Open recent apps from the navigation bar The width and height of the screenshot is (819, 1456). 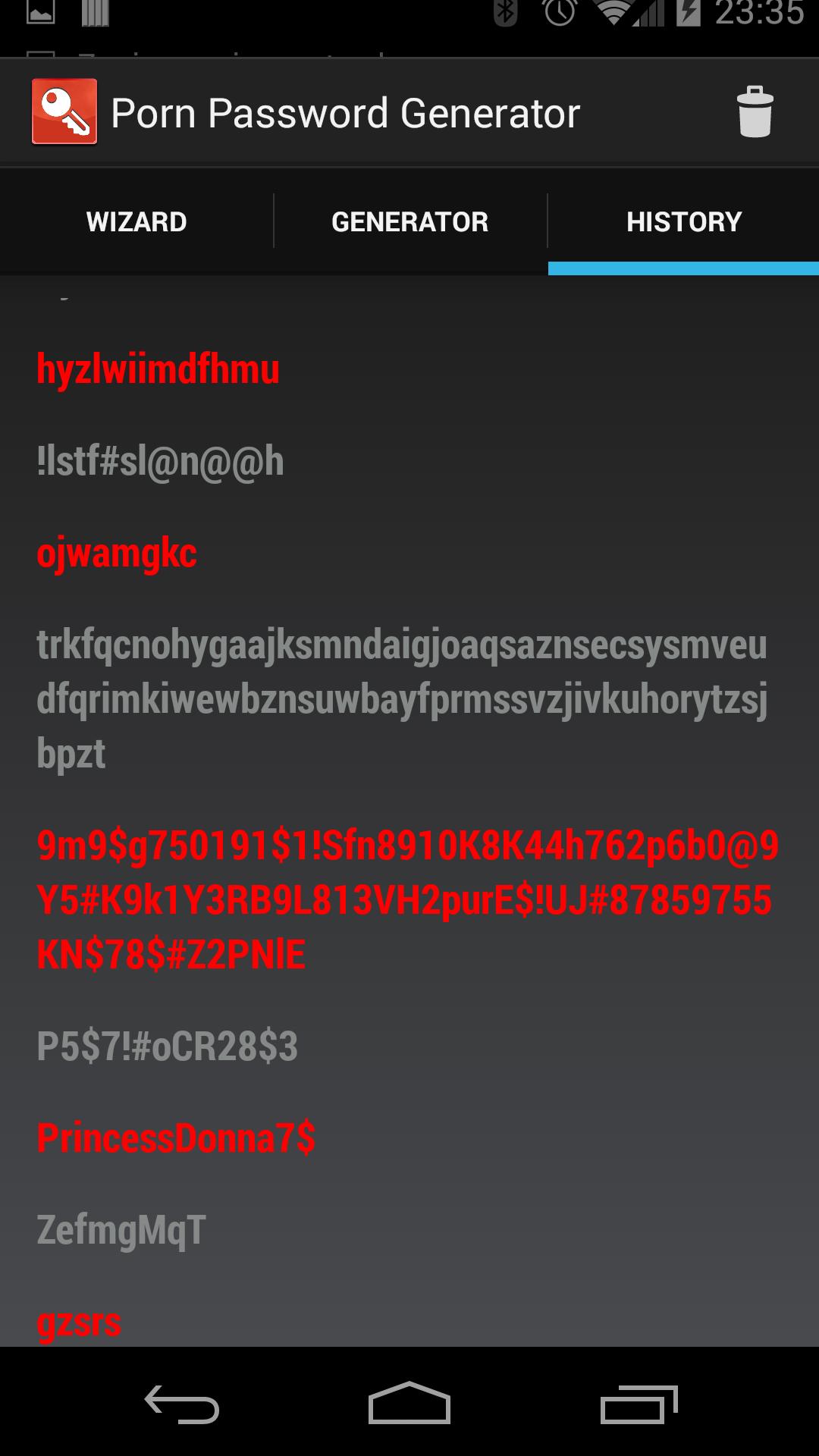point(639,1404)
